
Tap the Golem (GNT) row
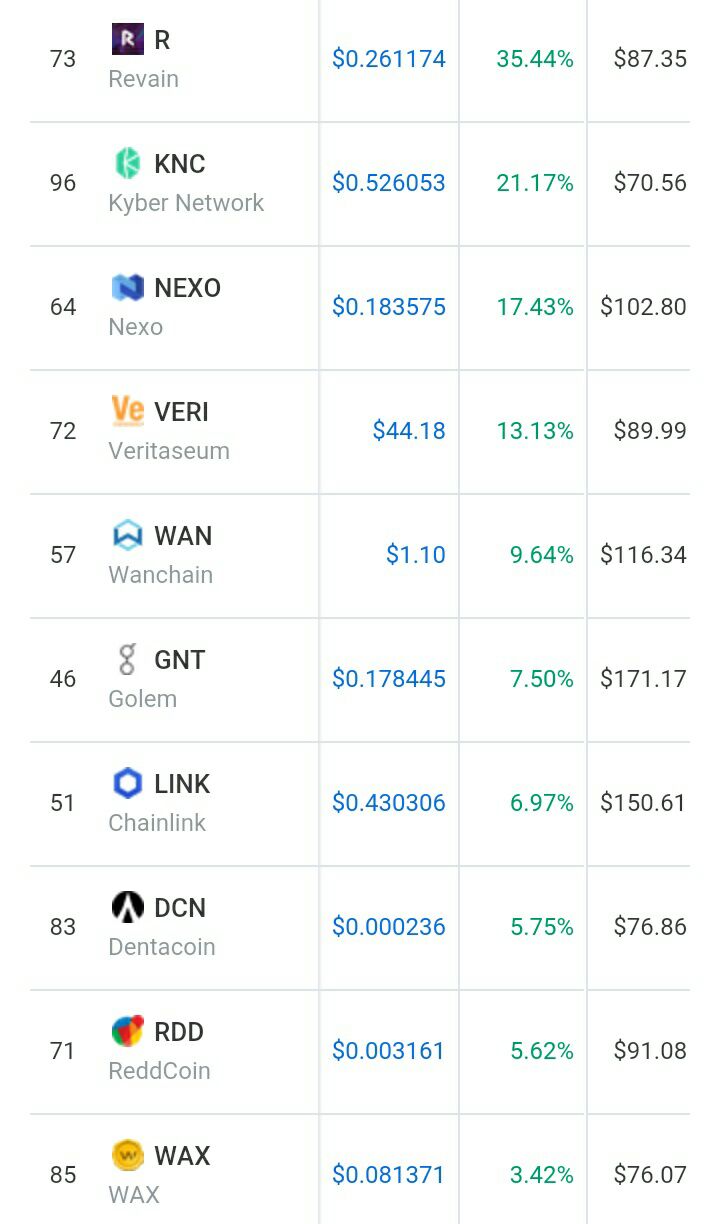[360, 680]
